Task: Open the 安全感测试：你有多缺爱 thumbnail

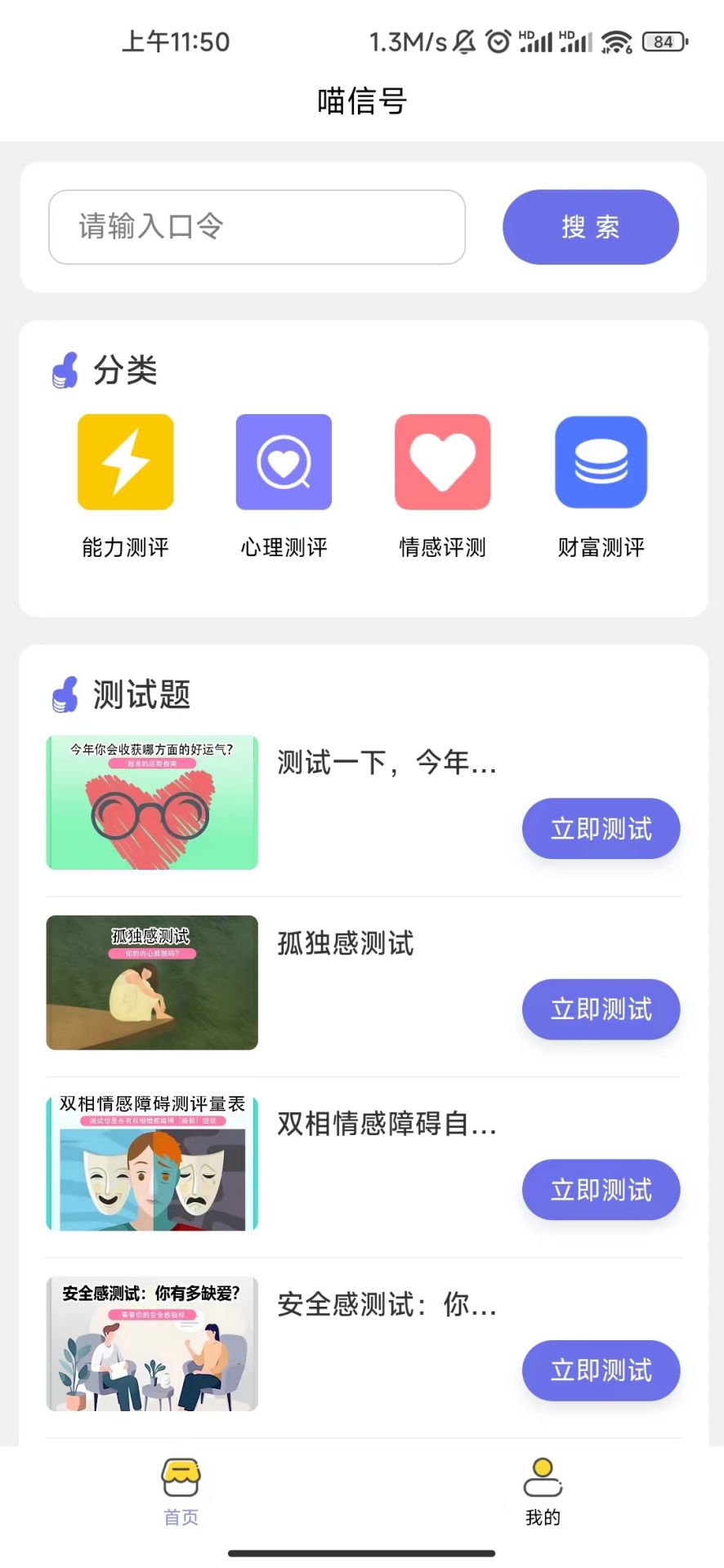Action: (152, 1343)
